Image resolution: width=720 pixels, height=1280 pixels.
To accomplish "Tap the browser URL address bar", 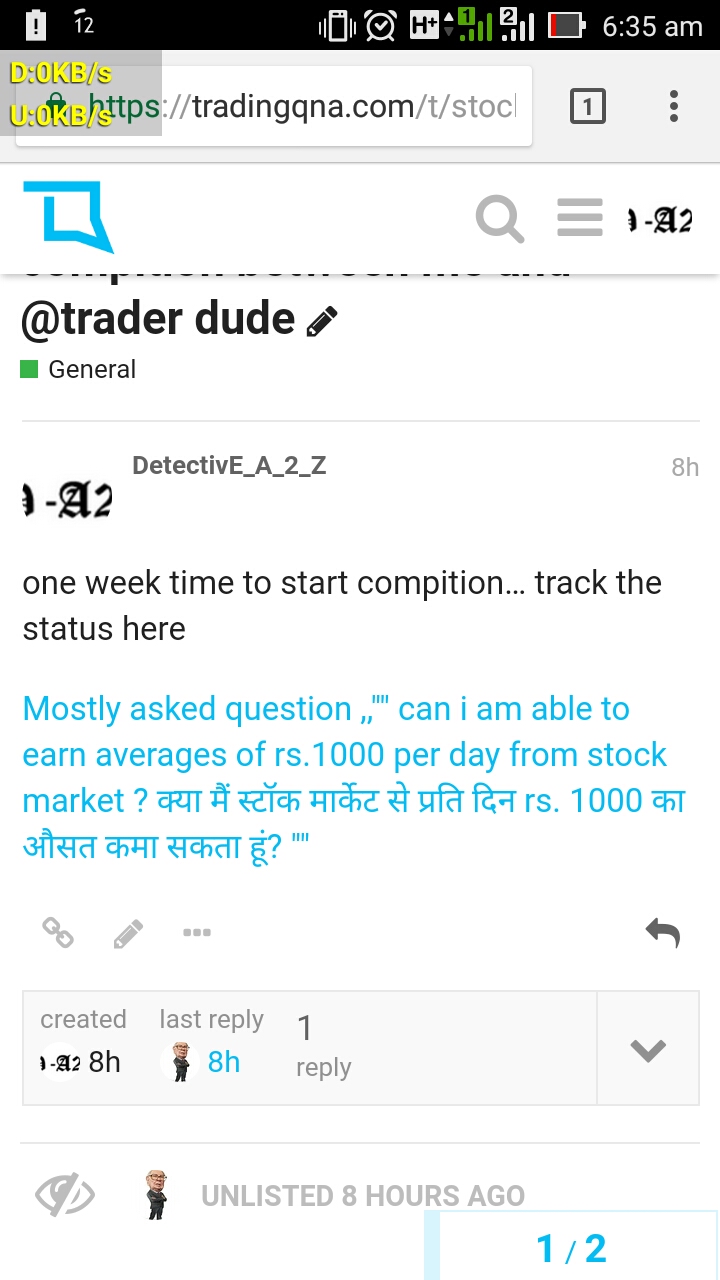I will coord(300,106).
